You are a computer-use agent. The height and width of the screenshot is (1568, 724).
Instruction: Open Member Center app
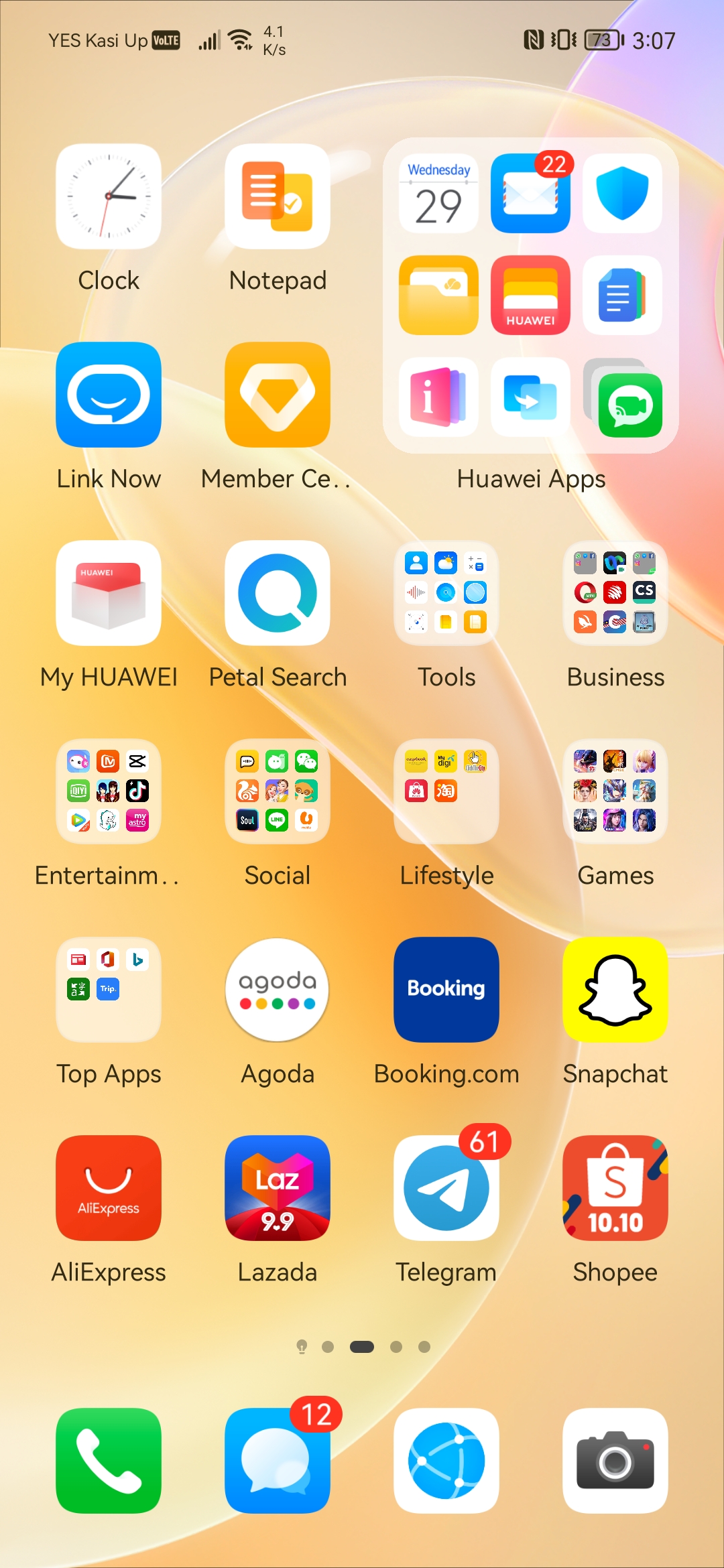278,395
